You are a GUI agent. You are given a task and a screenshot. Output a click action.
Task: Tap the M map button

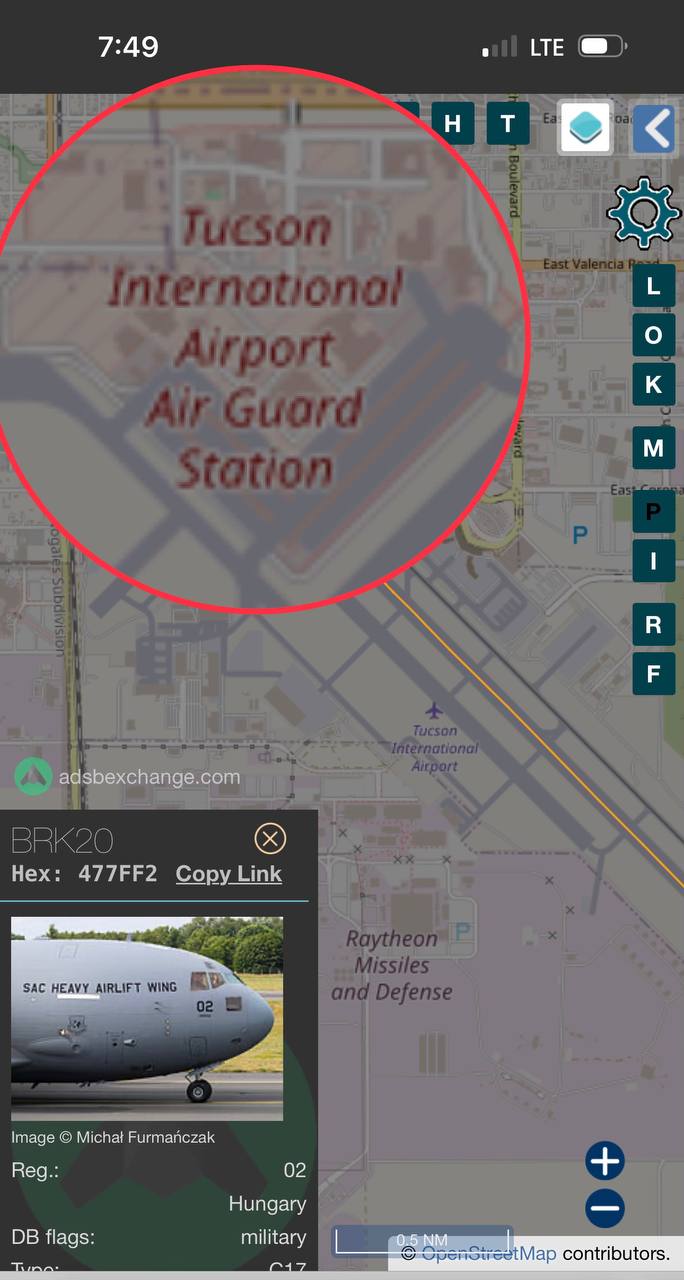653,448
